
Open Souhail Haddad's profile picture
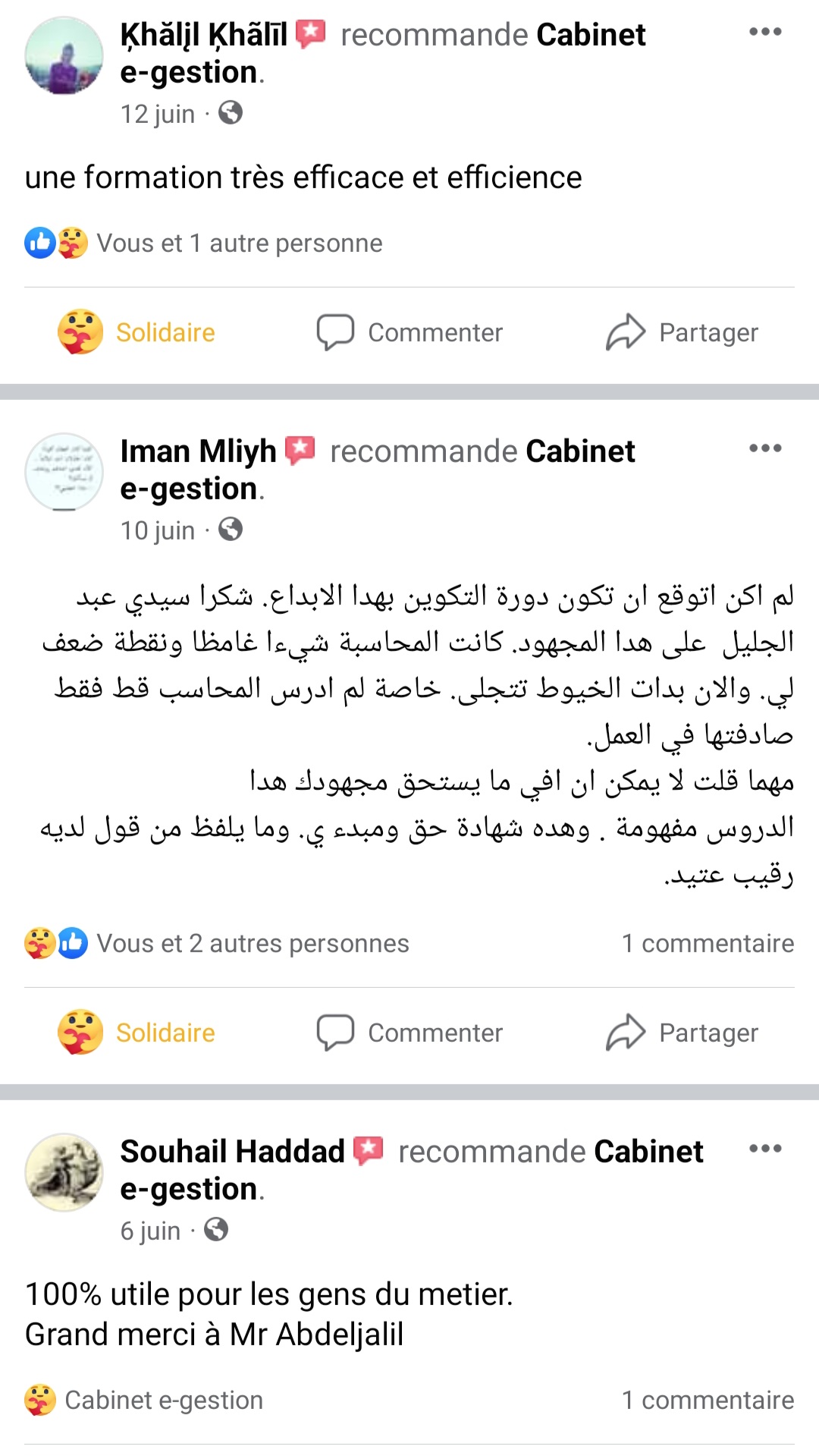coord(64,1171)
